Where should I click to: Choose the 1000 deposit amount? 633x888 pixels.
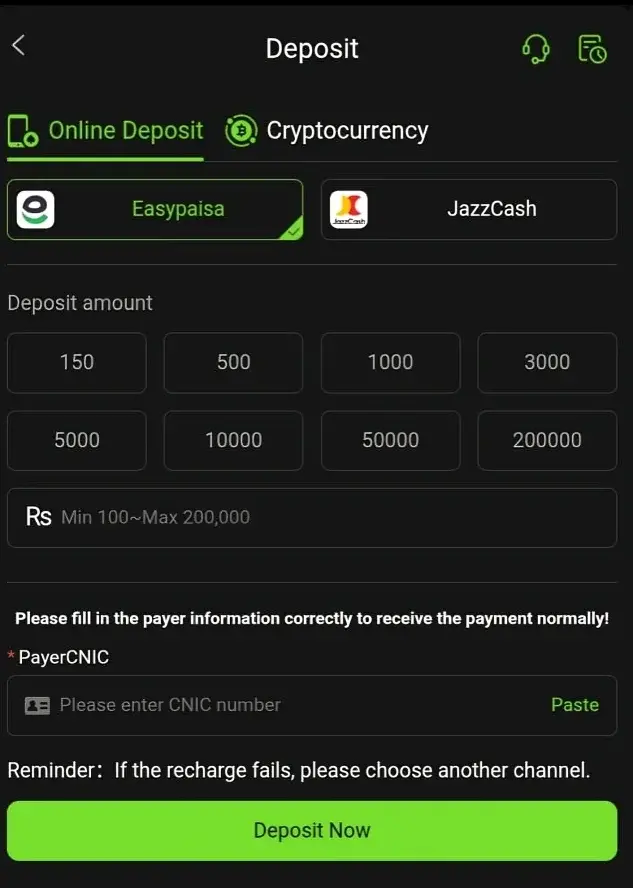coord(390,362)
